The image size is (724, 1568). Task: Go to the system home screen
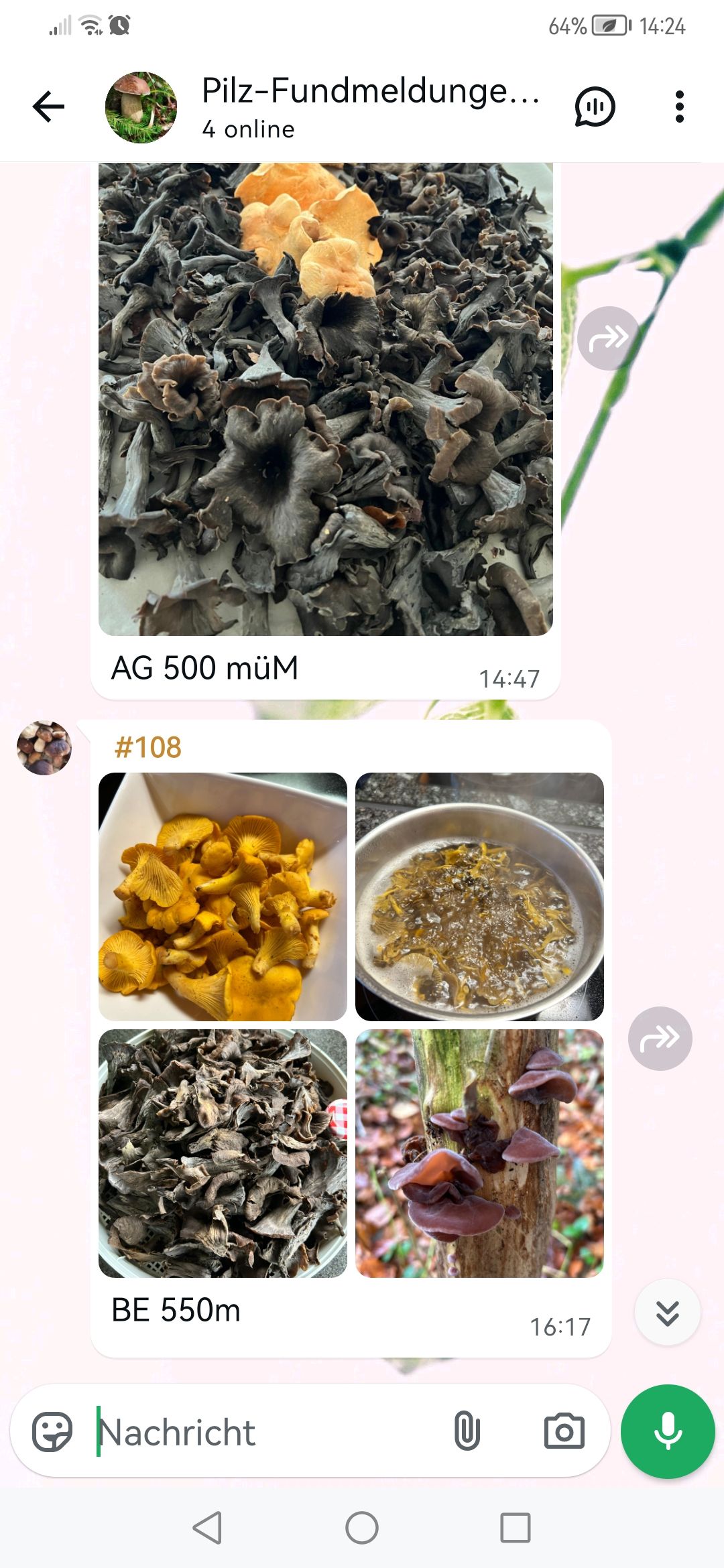tap(362, 1528)
